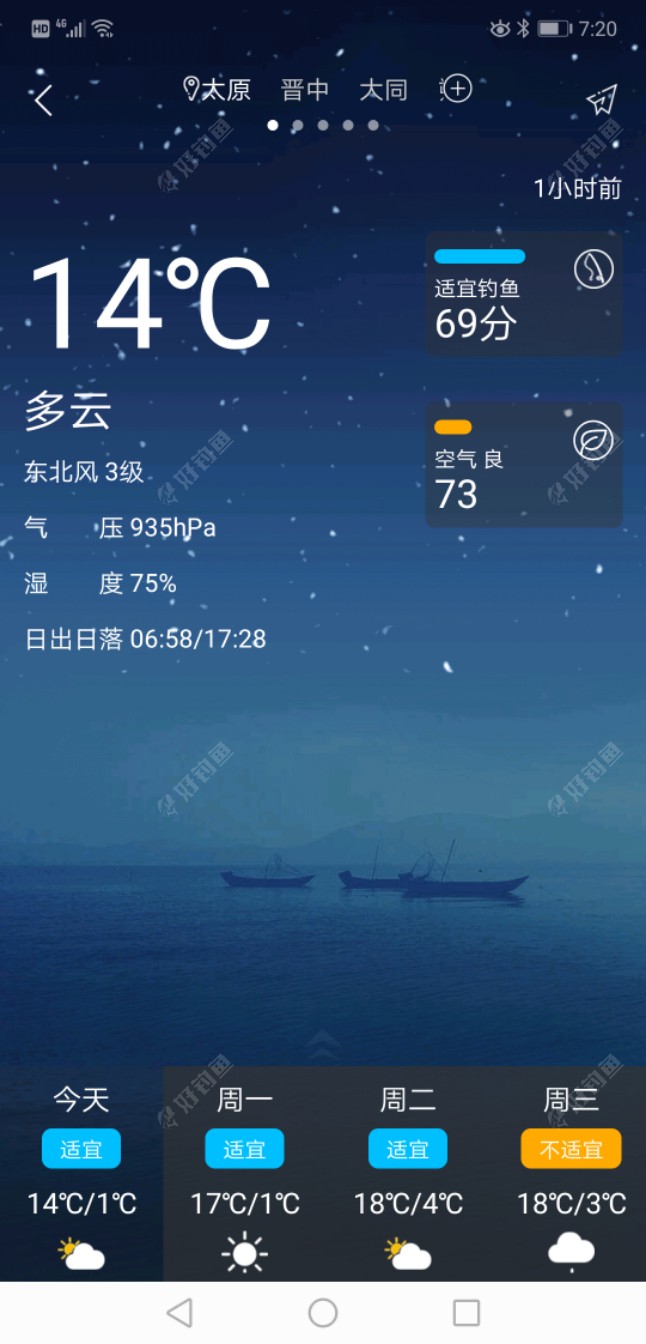Tap the system home button
Image resolution: width=646 pixels, height=1344 pixels.
point(323,1312)
